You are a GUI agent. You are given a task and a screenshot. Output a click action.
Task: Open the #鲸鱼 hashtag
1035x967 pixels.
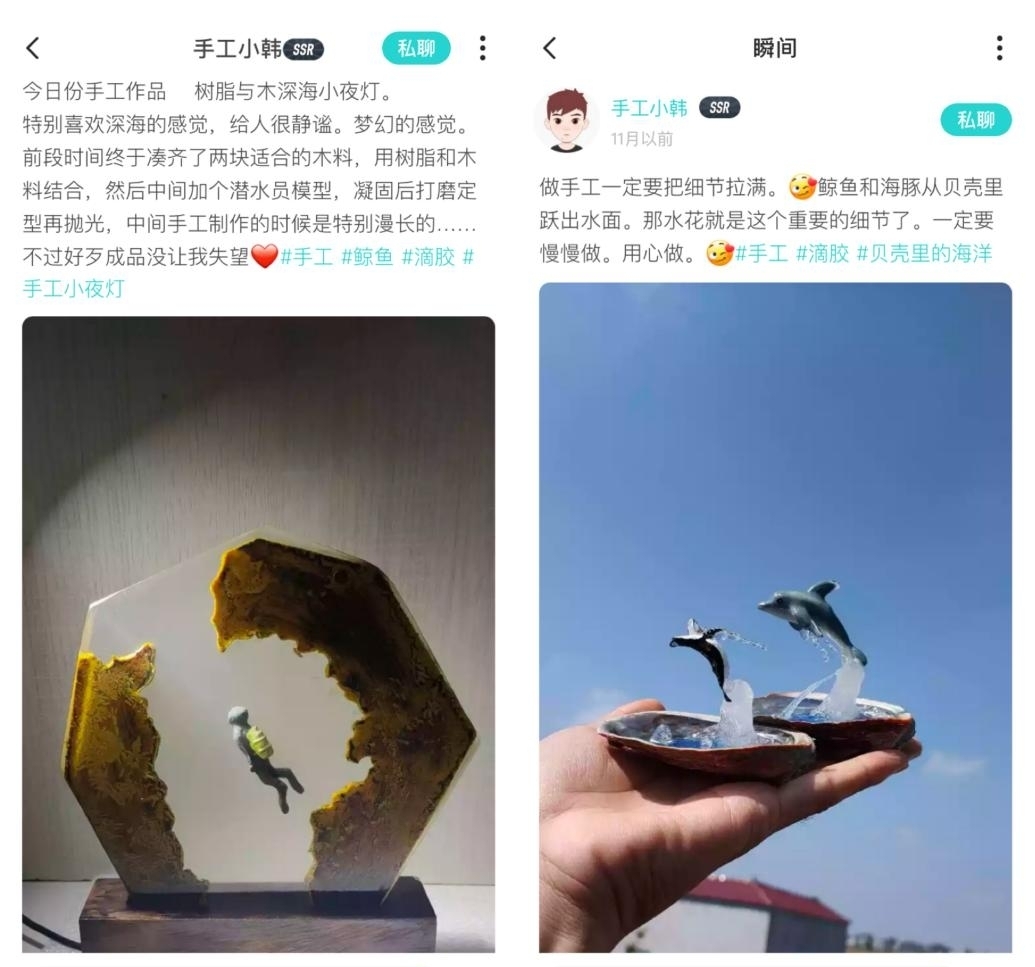coord(367,257)
